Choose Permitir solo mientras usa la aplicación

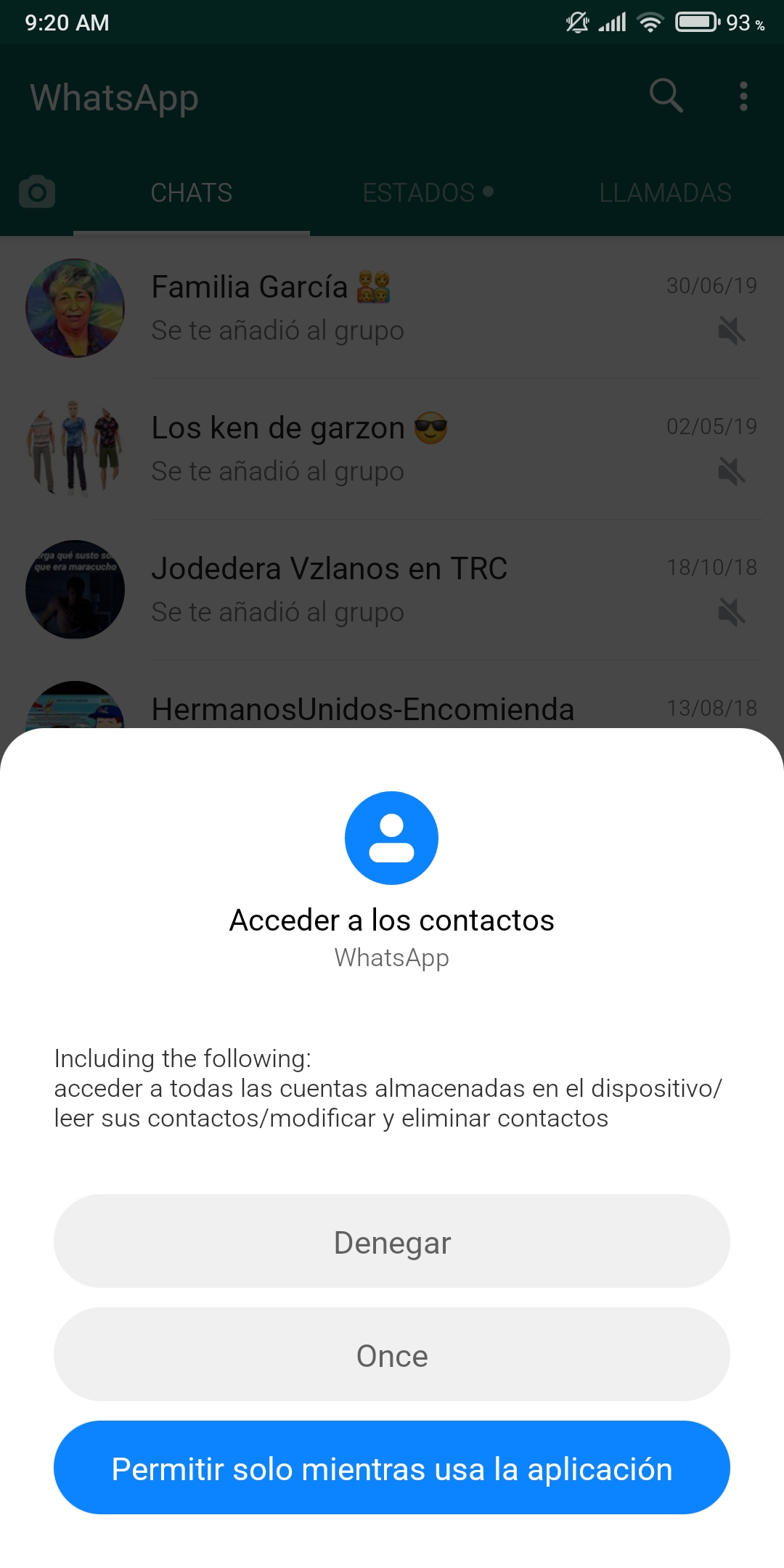[392, 1468]
